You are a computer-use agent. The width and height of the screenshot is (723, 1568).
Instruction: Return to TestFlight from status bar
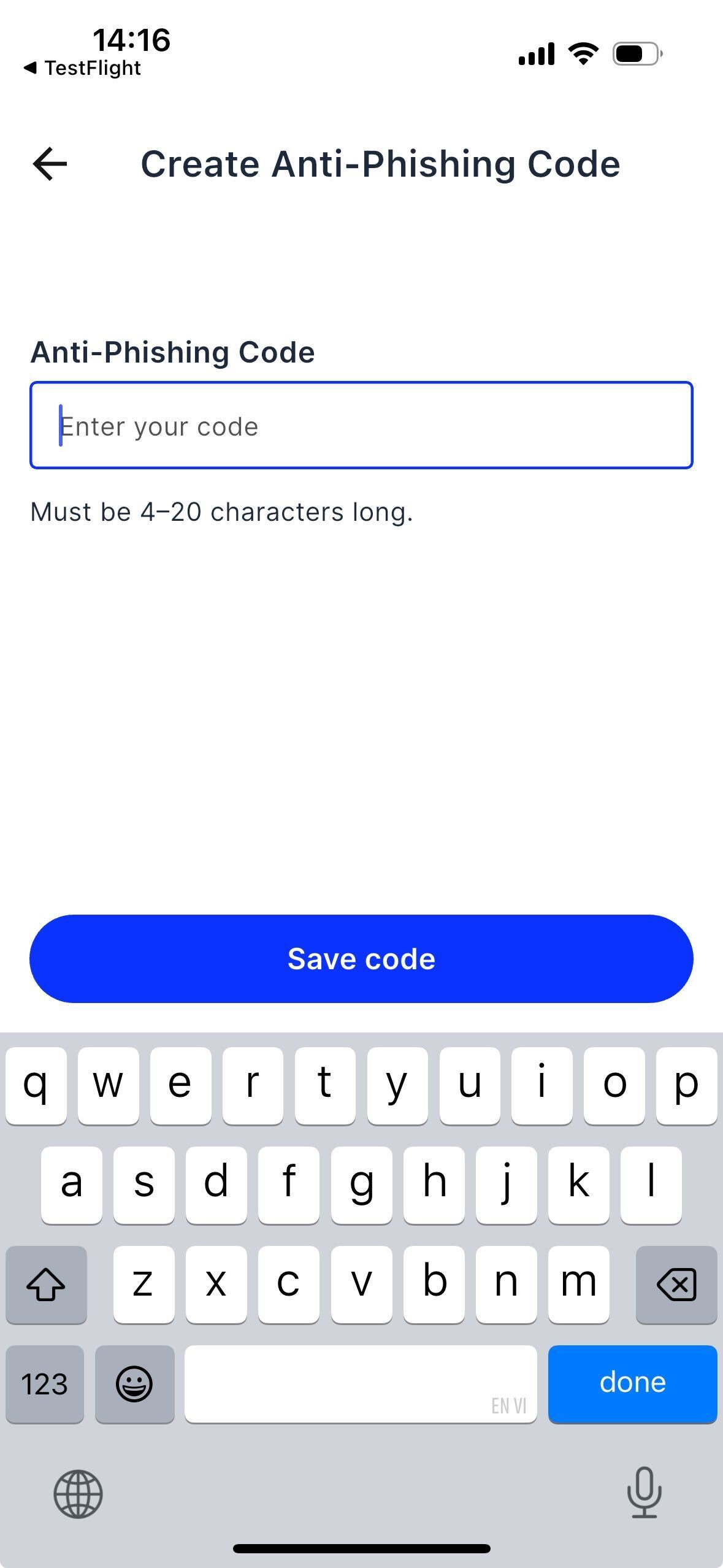tap(82, 68)
